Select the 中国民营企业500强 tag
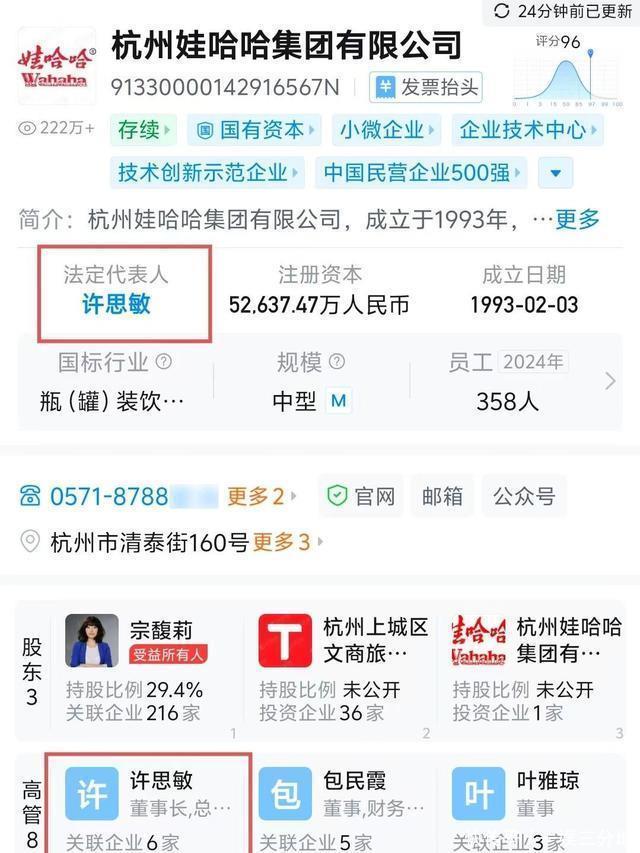Screen dimensions: 640x853 [x=420, y=173]
